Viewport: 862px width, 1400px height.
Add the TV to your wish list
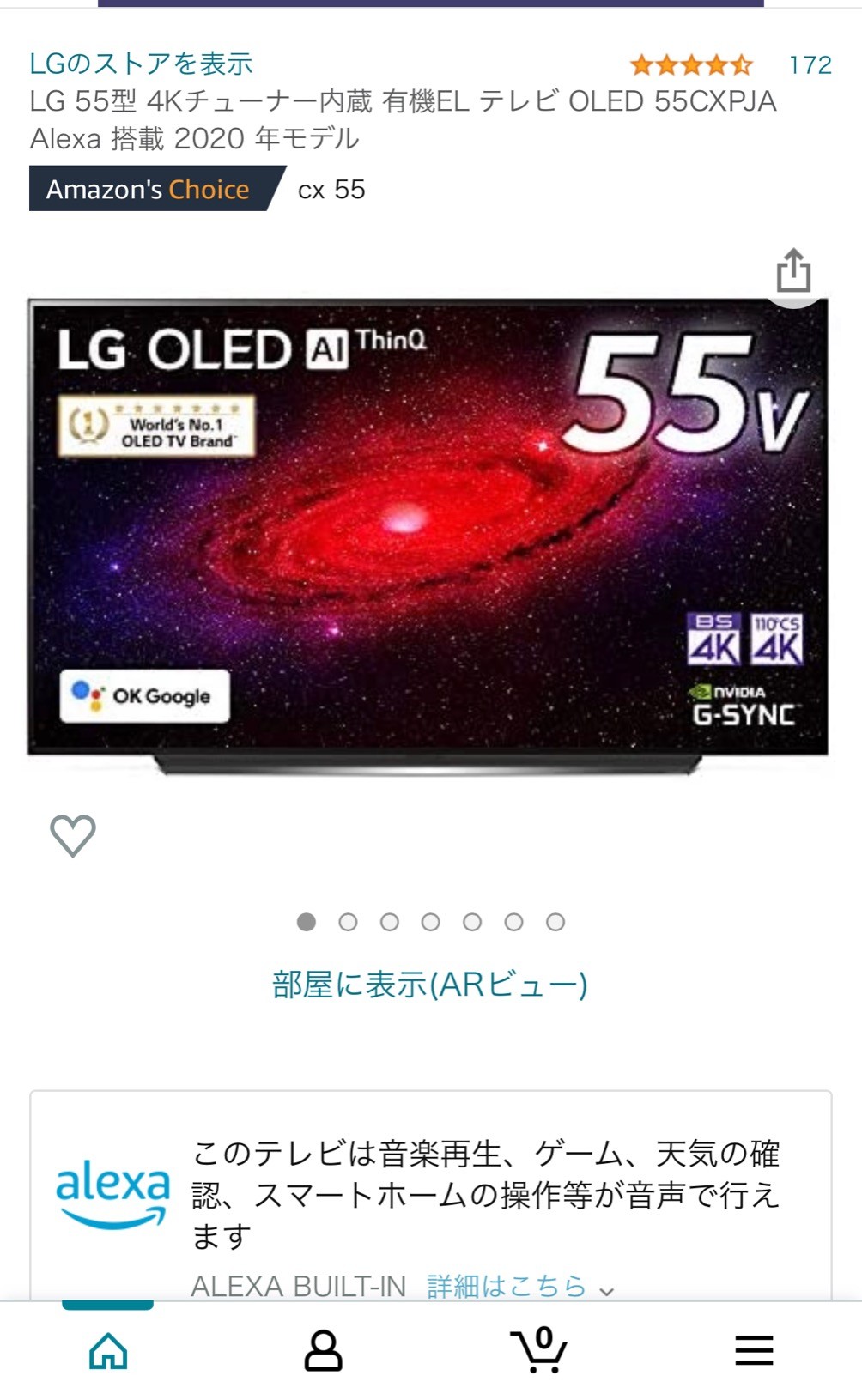point(73,835)
